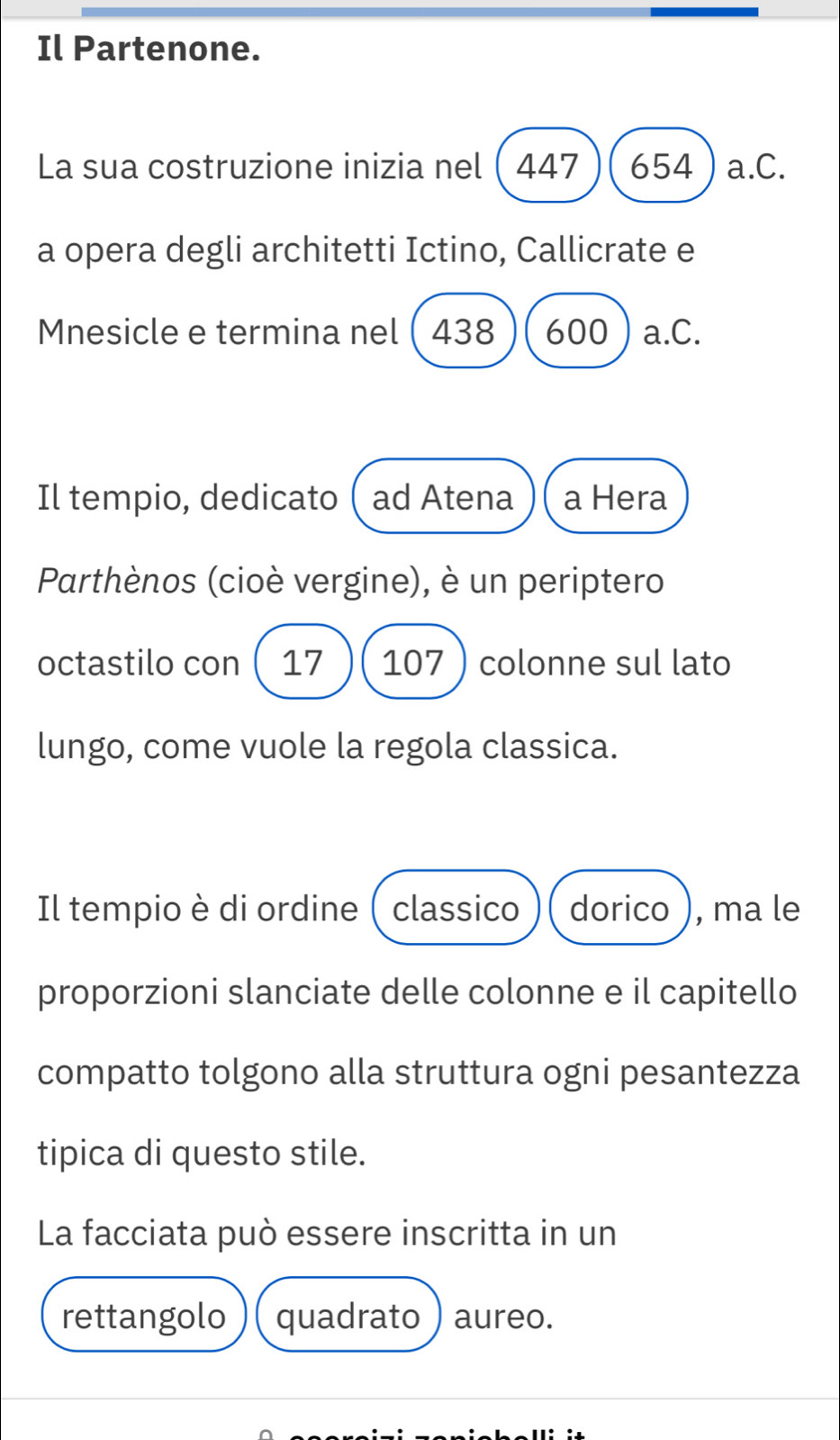840x1440 pixels.
Task: Tap the 'rettangolo' answer chip
Action: pos(144,1315)
